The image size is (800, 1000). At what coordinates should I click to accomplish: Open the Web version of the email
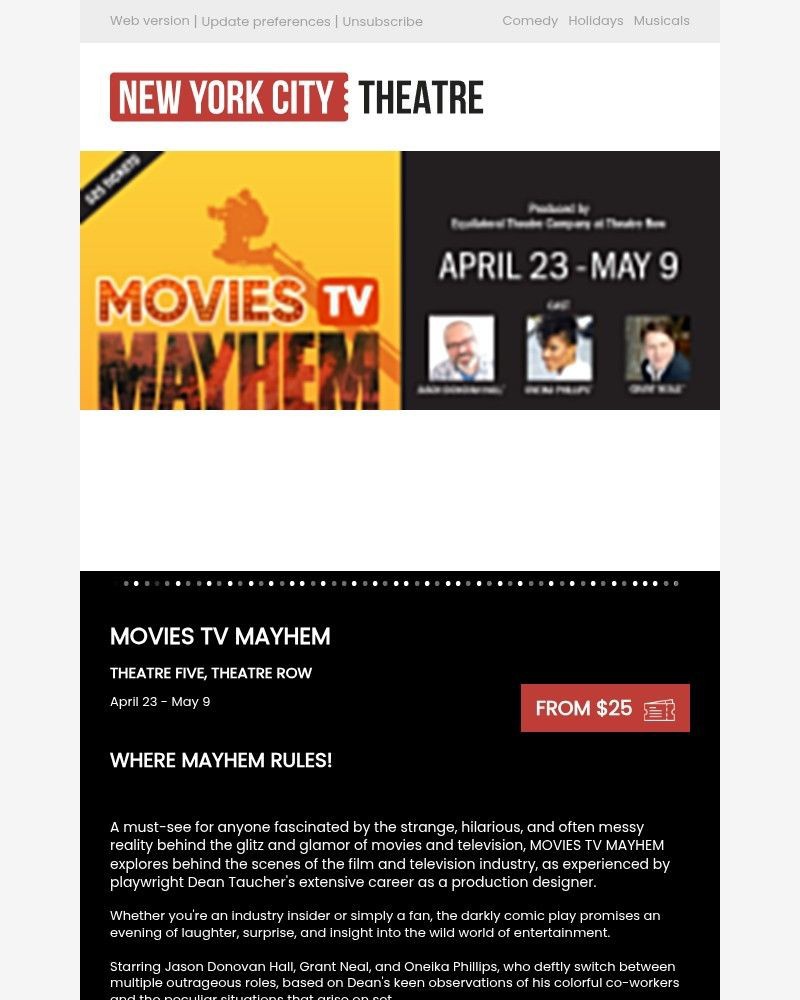pyautogui.click(x=149, y=20)
